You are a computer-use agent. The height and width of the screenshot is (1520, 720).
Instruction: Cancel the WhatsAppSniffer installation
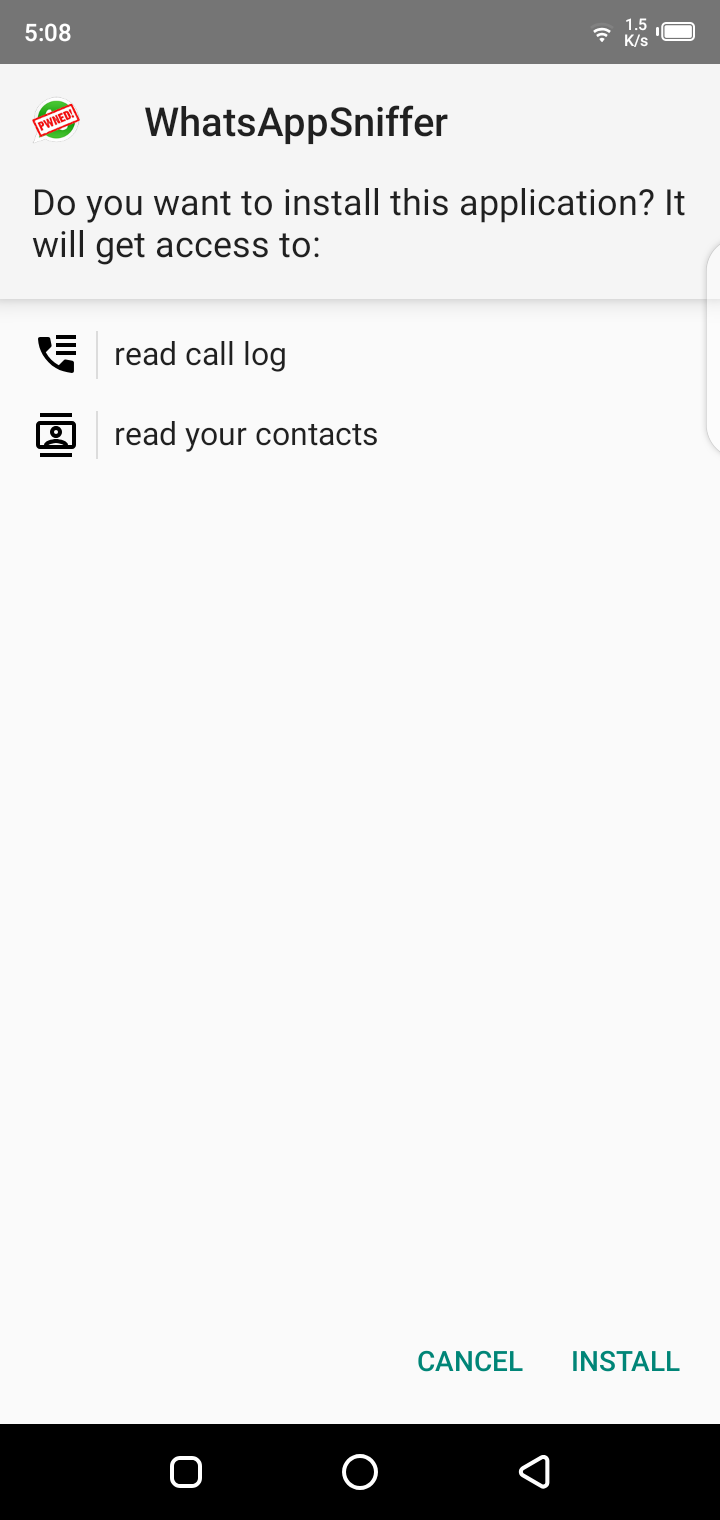pos(470,1361)
